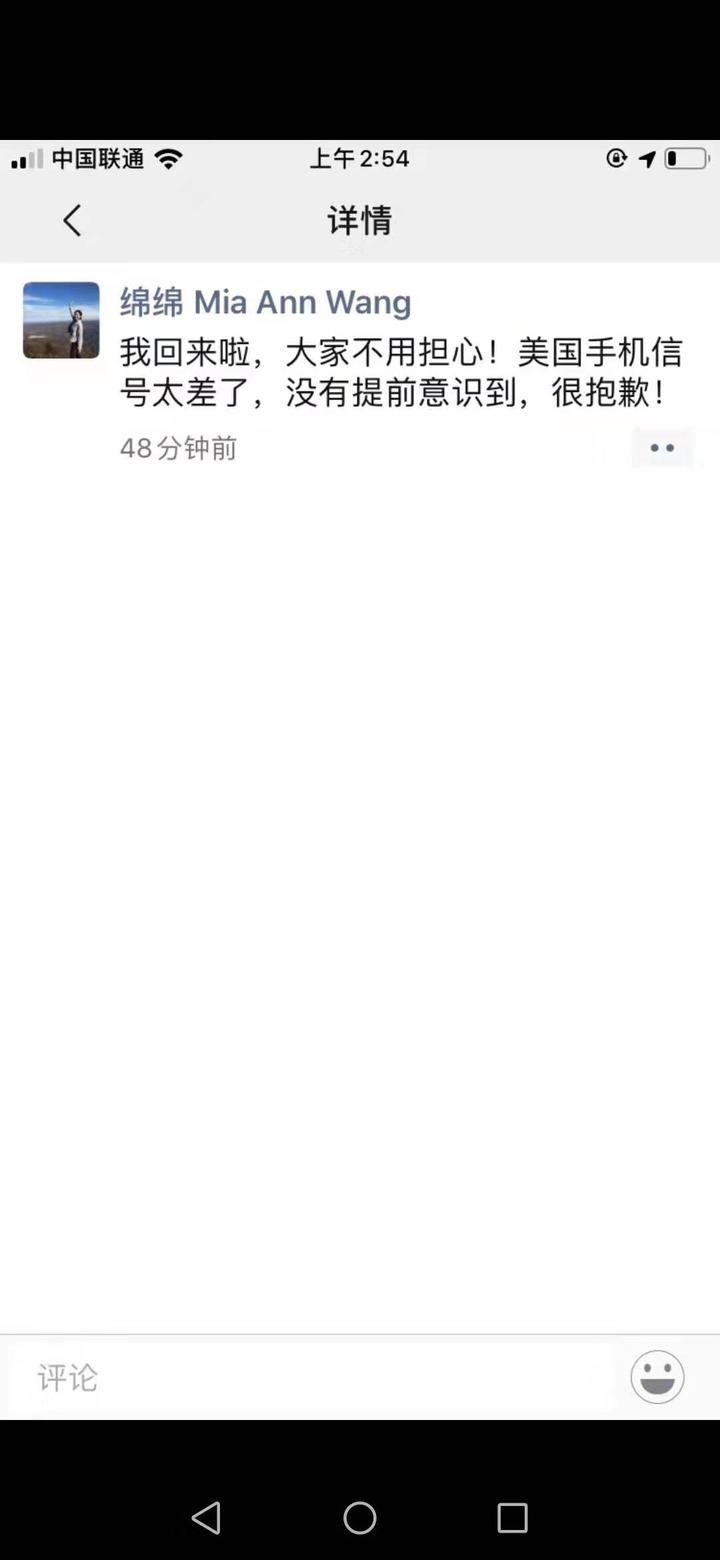Open recent apps from navigation bar
720x1560 pixels.
(512, 1518)
